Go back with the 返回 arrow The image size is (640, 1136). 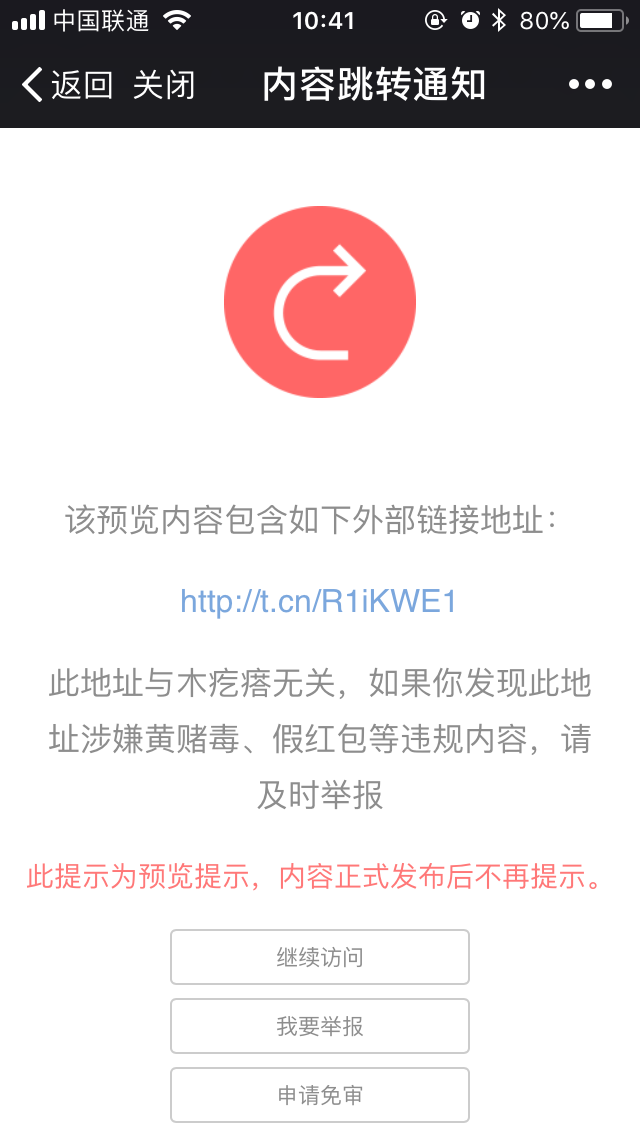click(67, 85)
